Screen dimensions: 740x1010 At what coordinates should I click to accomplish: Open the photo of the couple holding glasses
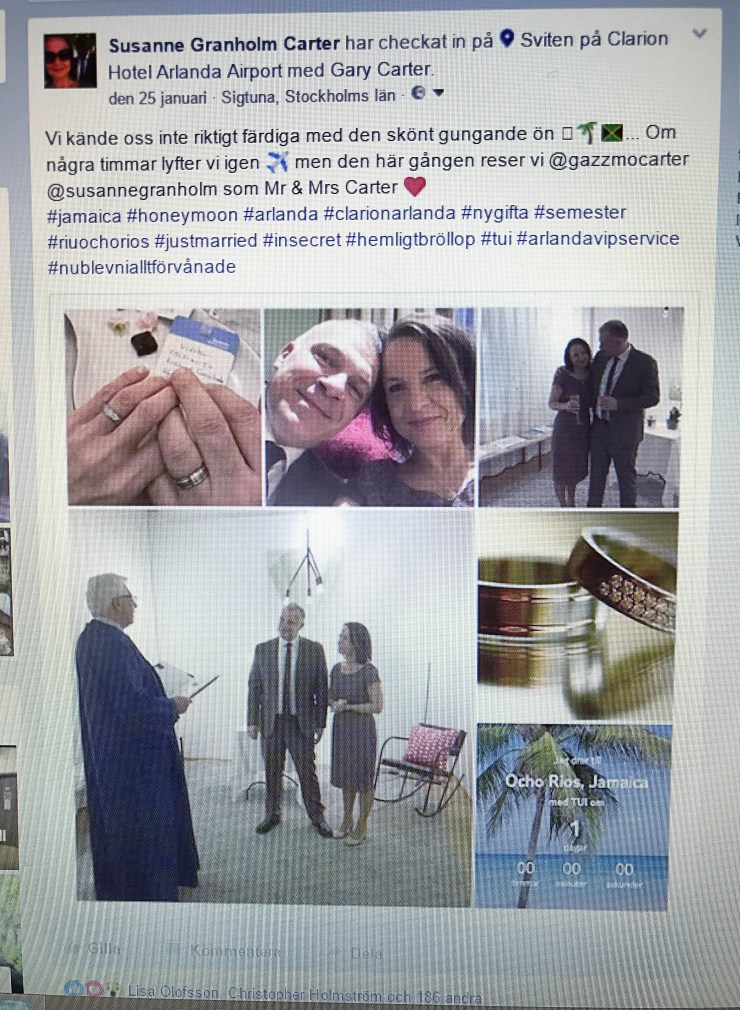[x=580, y=405]
